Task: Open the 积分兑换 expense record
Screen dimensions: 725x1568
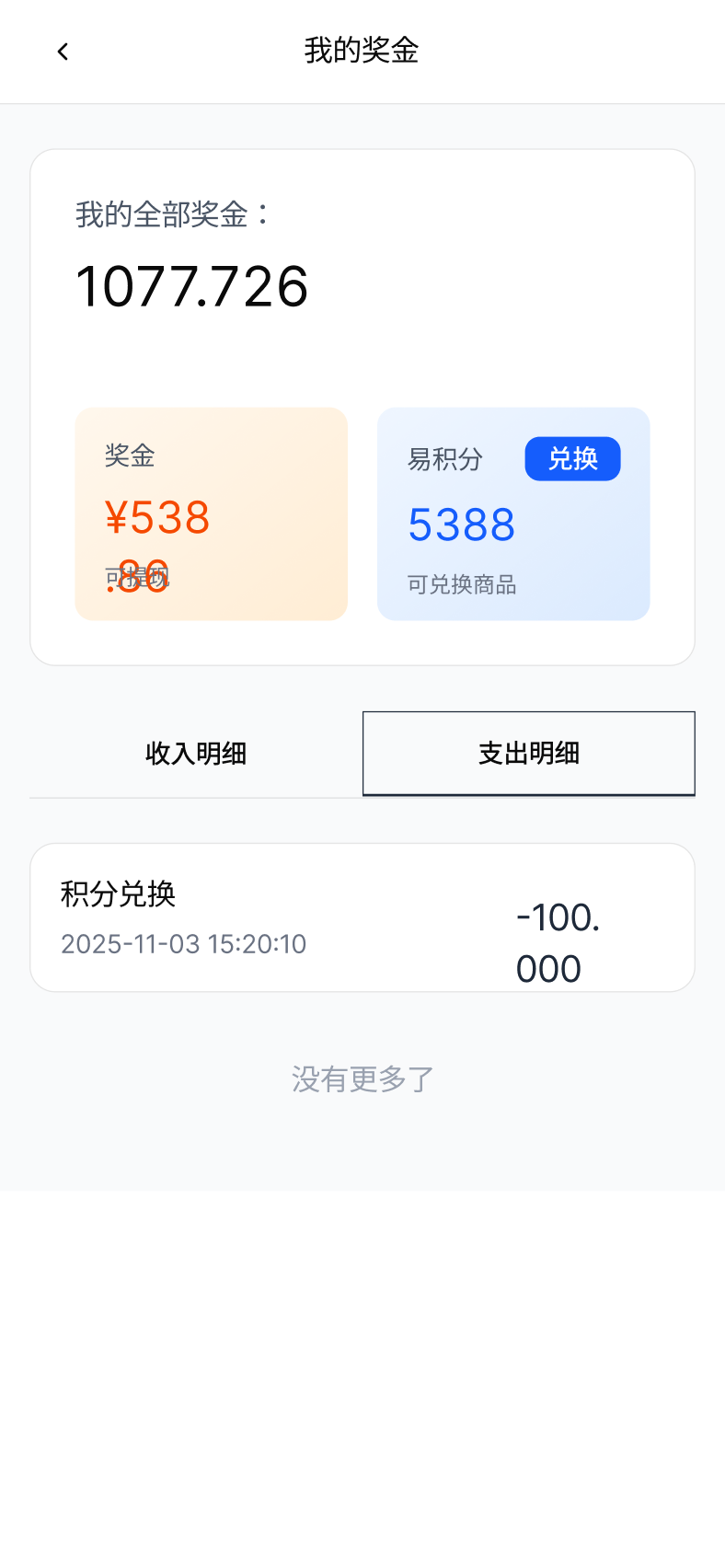Action: click(x=362, y=917)
